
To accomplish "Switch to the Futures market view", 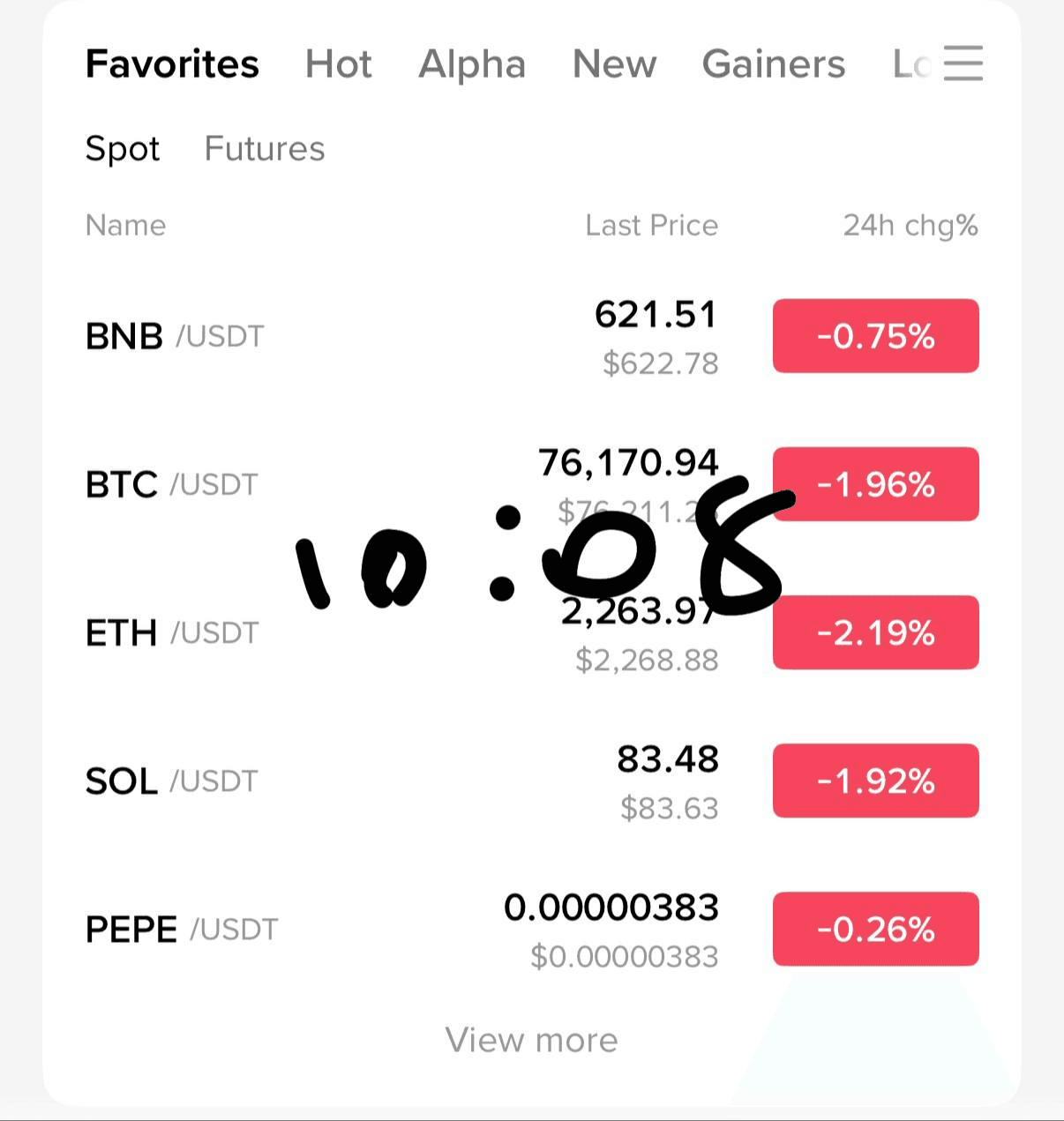I will coord(265,148).
